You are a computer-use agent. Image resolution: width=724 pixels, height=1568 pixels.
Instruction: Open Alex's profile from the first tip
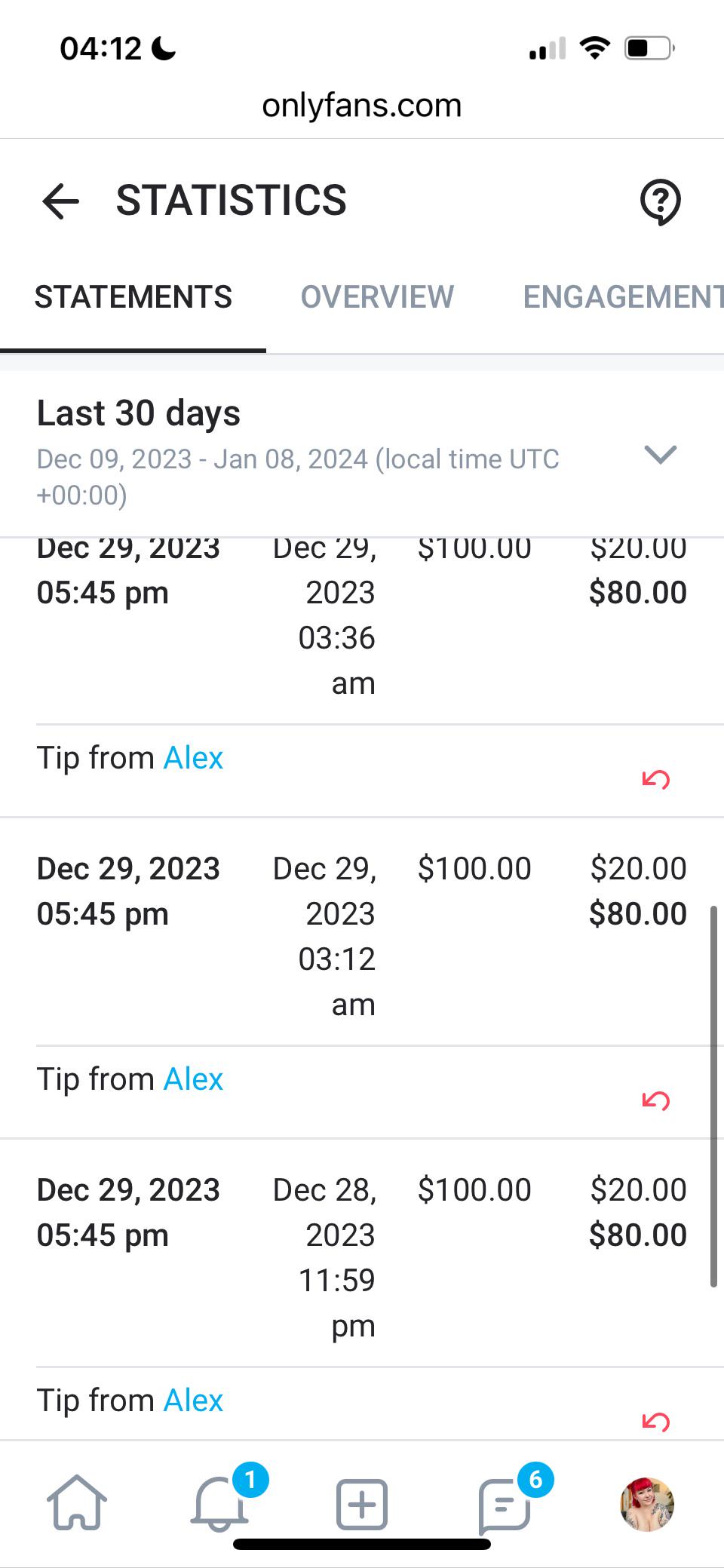[x=193, y=757]
